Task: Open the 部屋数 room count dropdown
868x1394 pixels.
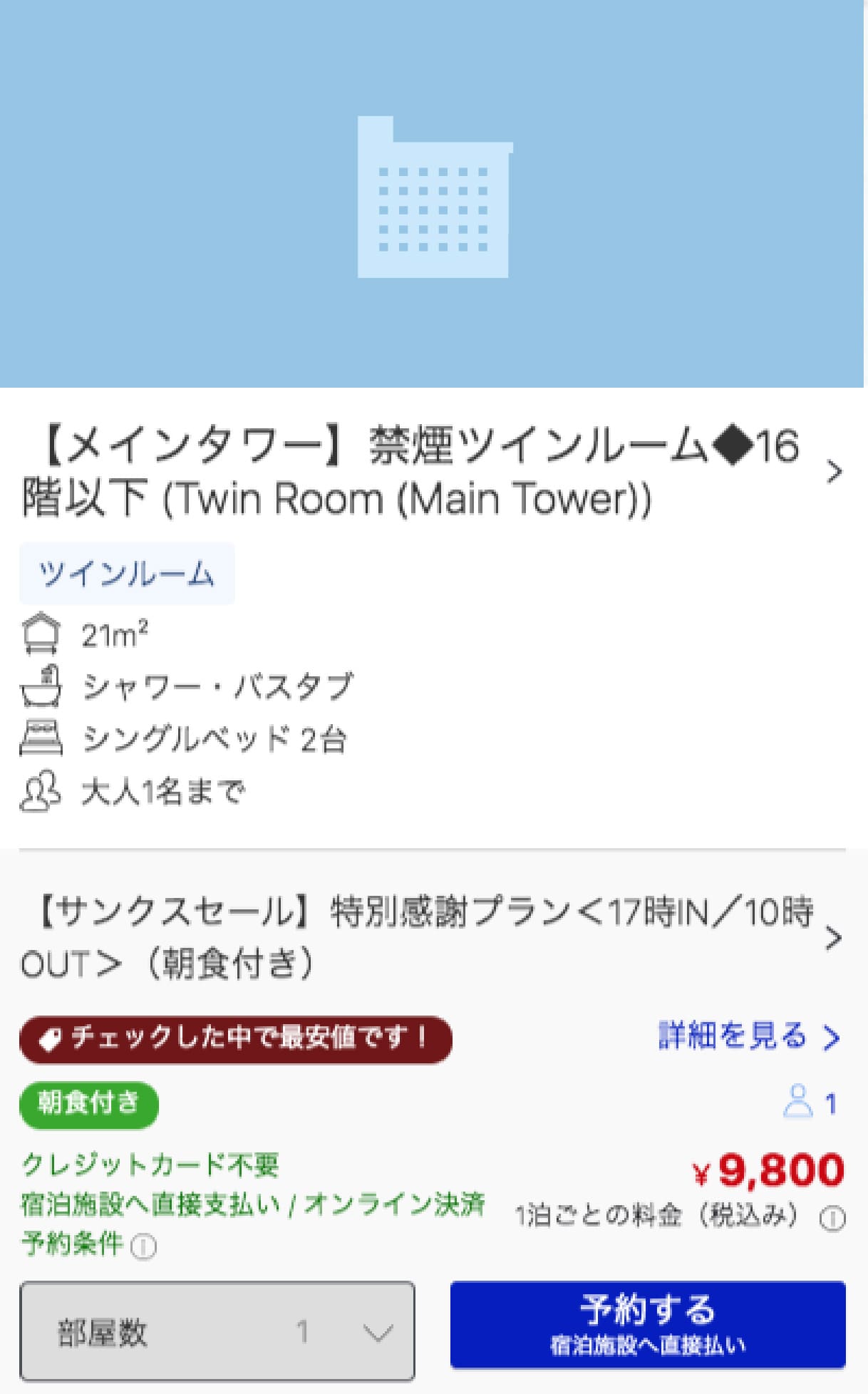Action: 217,1331
